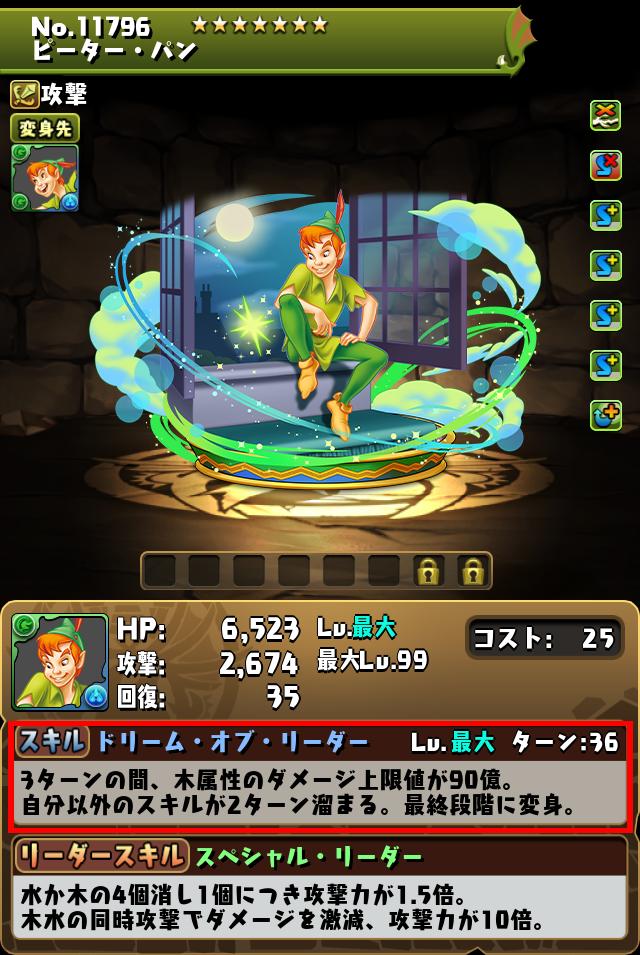
Task: Open the 変身先 transformation target portrait
Action: pyautogui.click(x=45, y=178)
